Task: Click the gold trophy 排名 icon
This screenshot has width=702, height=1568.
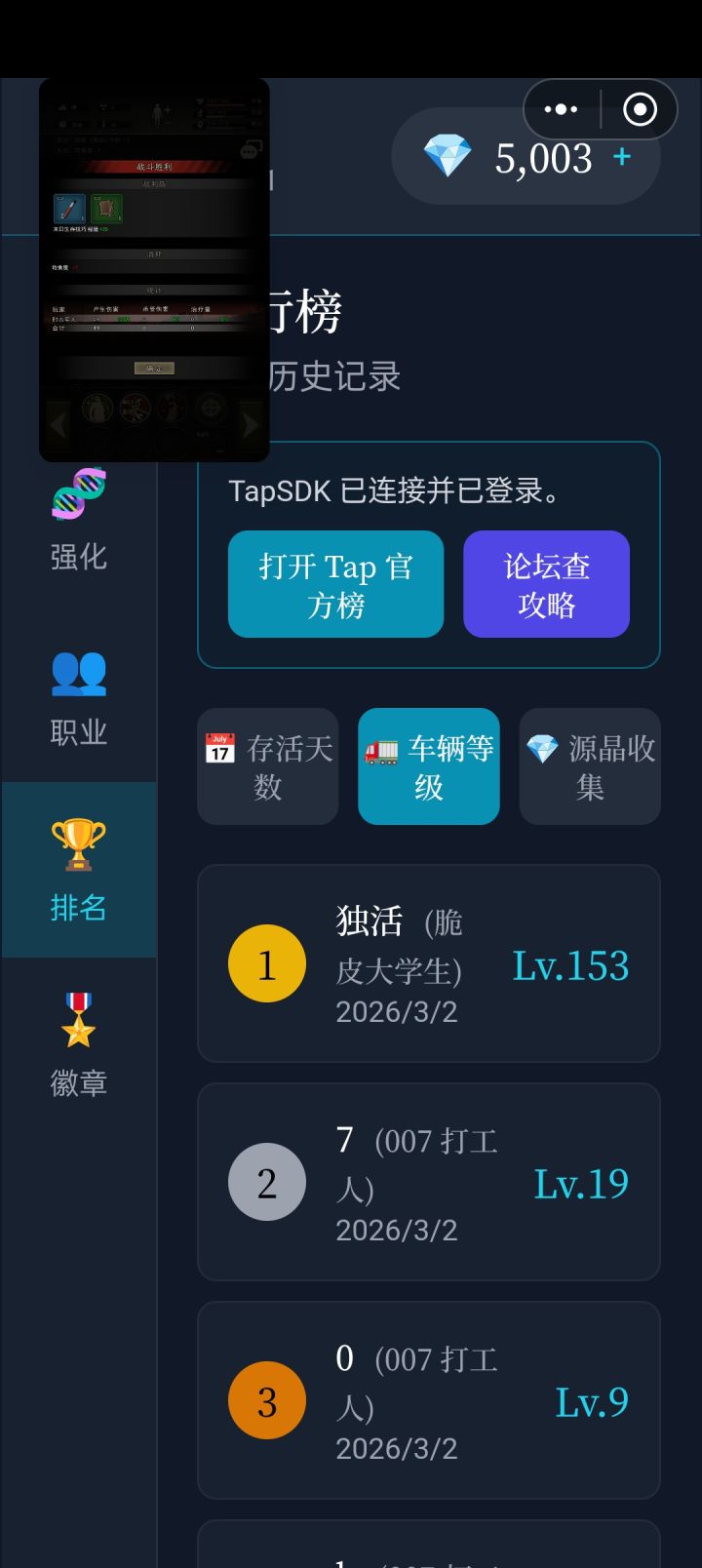Action: click(78, 846)
